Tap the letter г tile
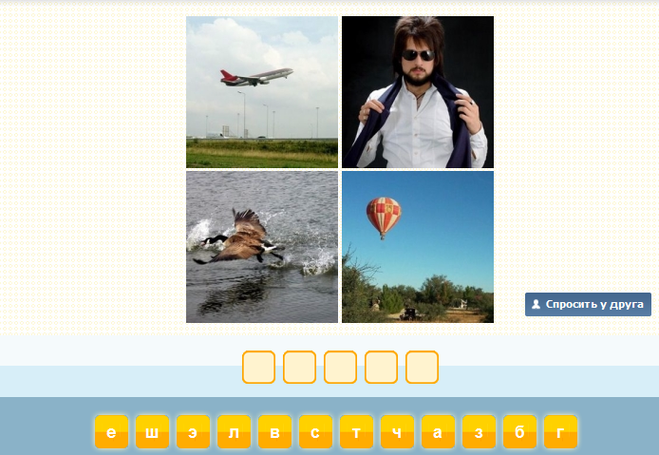The height and width of the screenshot is (455, 659). click(561, 432)
